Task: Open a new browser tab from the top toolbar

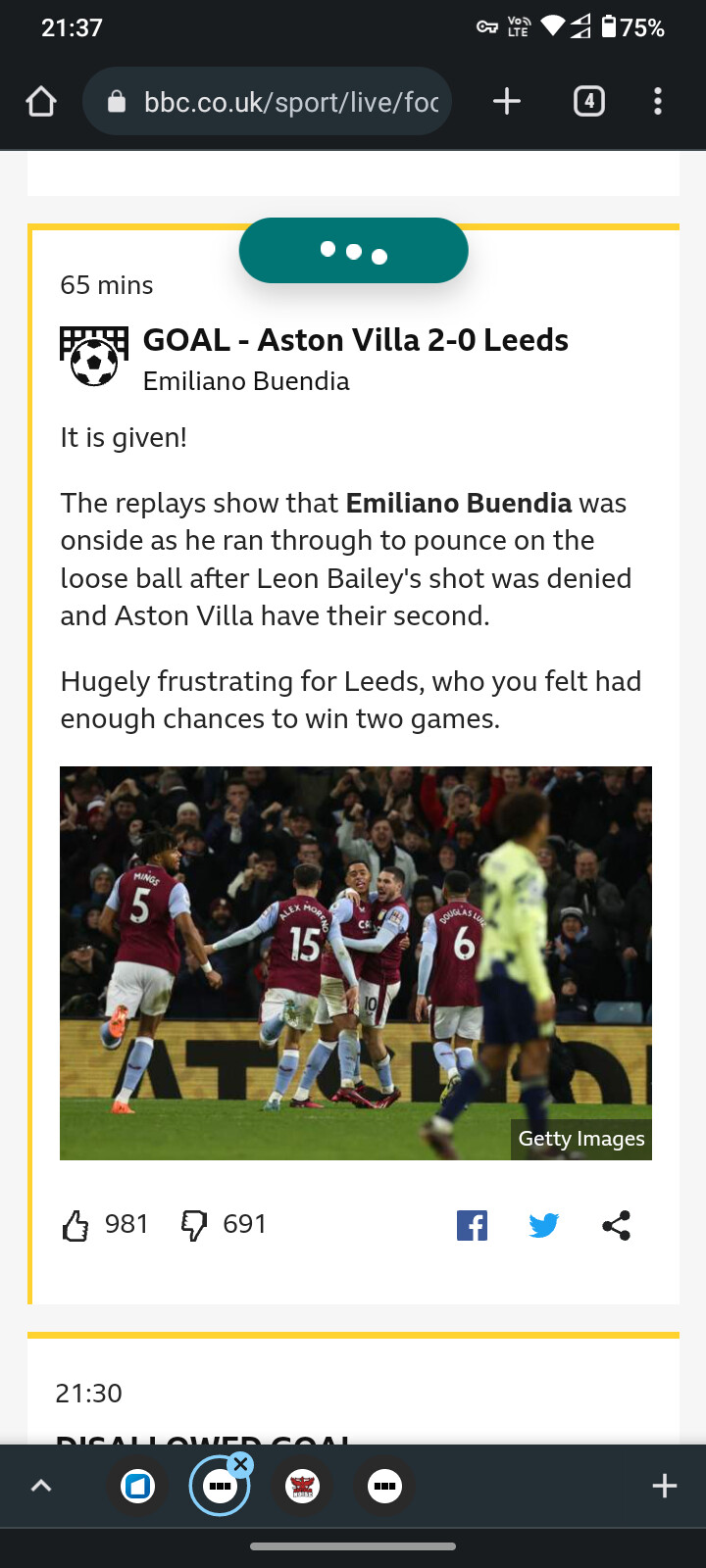Action: click(x=506, y=101)
